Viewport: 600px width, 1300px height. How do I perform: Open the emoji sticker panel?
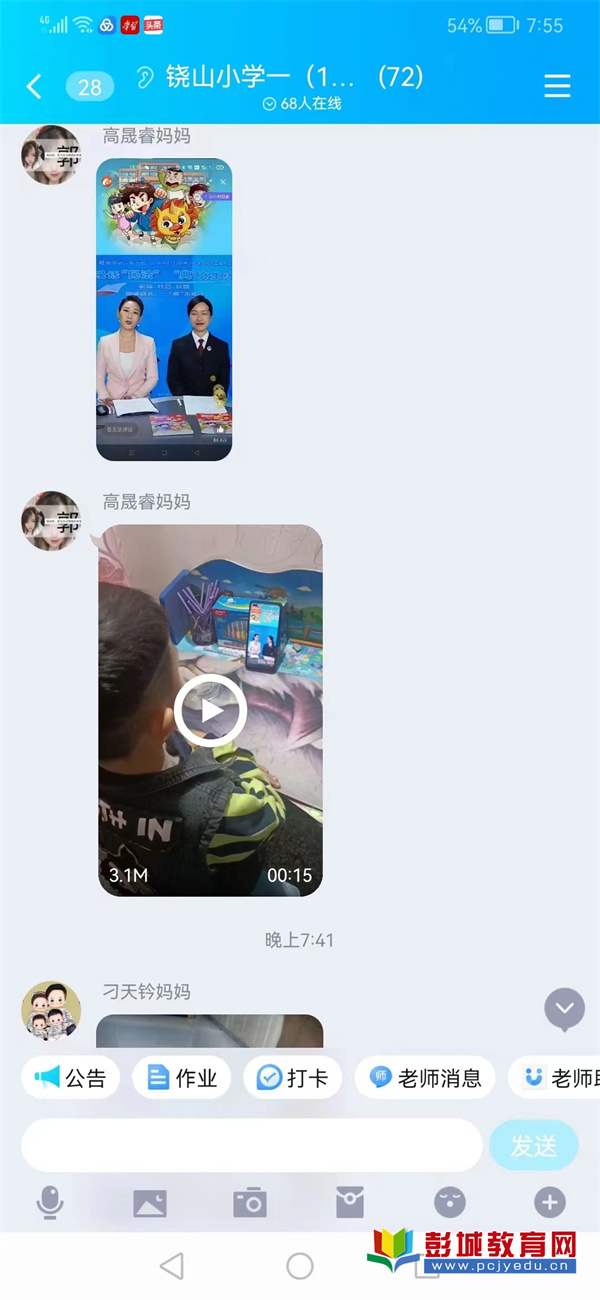449,1202
